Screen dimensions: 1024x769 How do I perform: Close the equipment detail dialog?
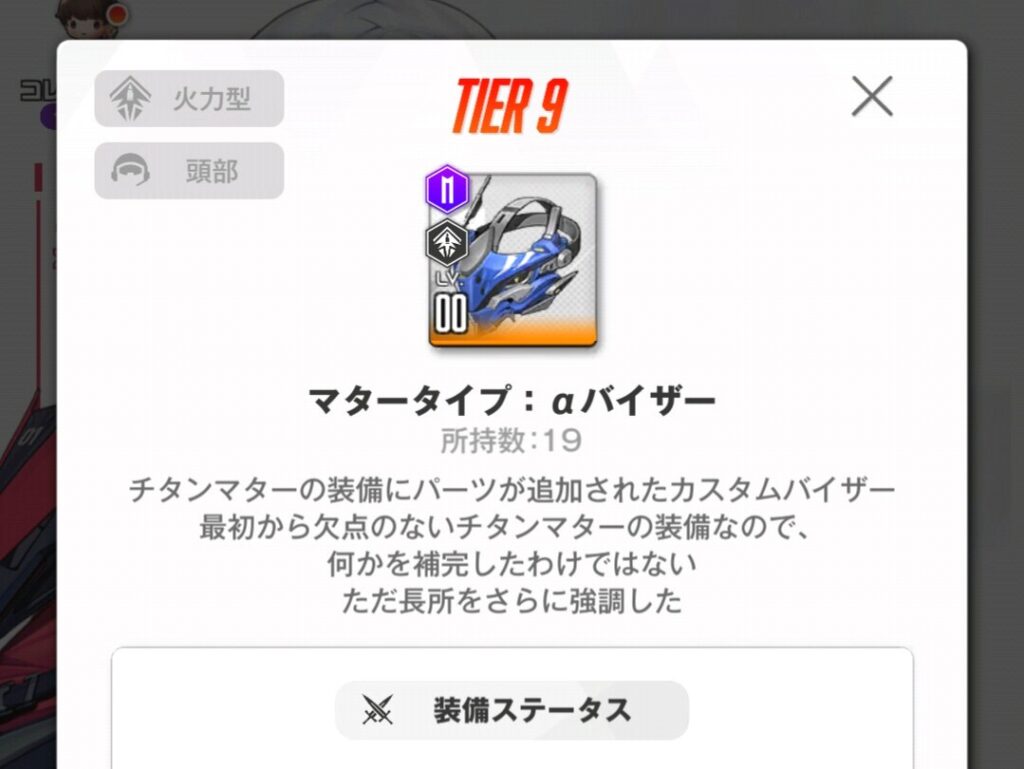(x=871, y=97)
